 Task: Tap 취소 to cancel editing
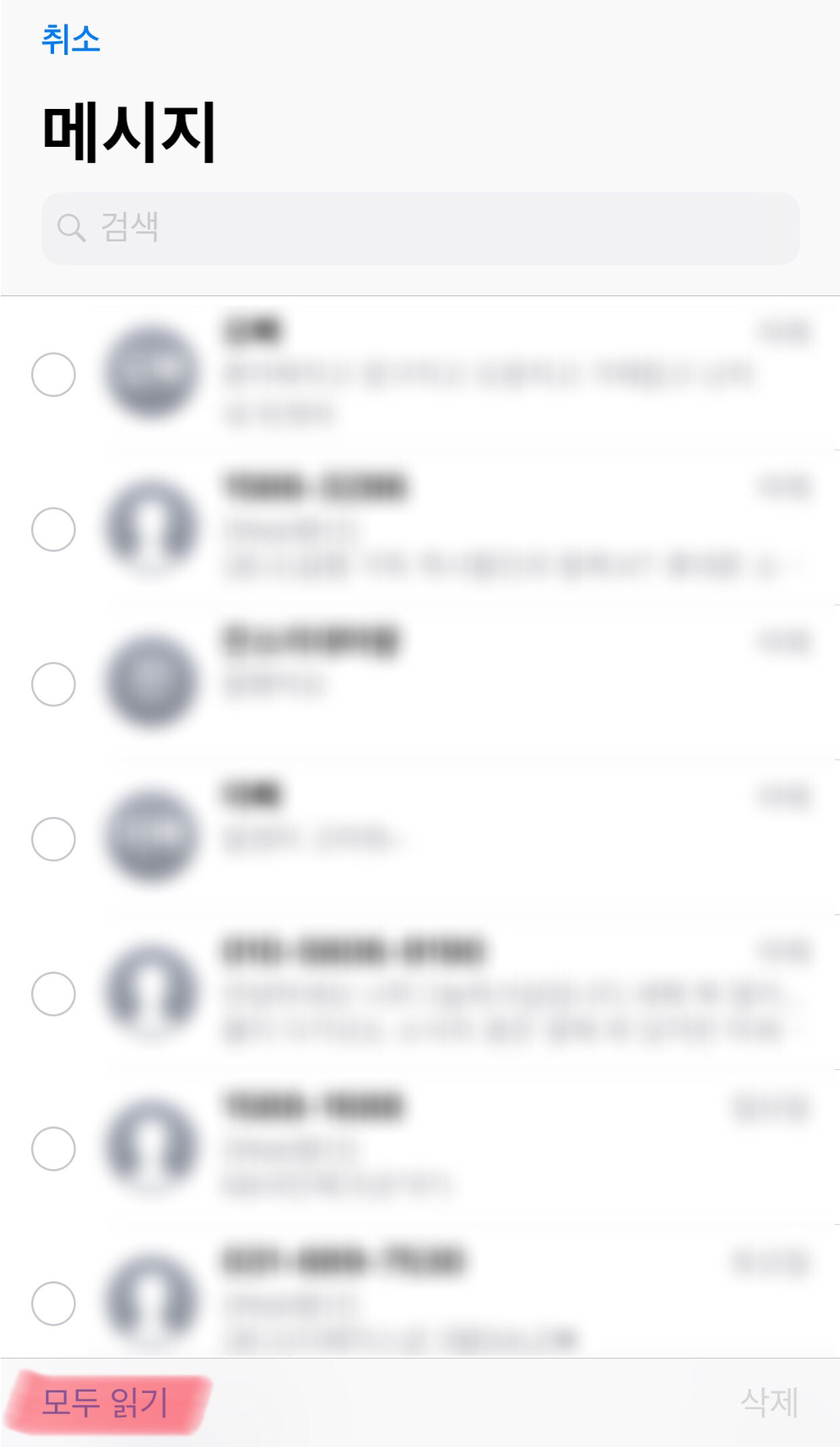[x=71, y=39]
